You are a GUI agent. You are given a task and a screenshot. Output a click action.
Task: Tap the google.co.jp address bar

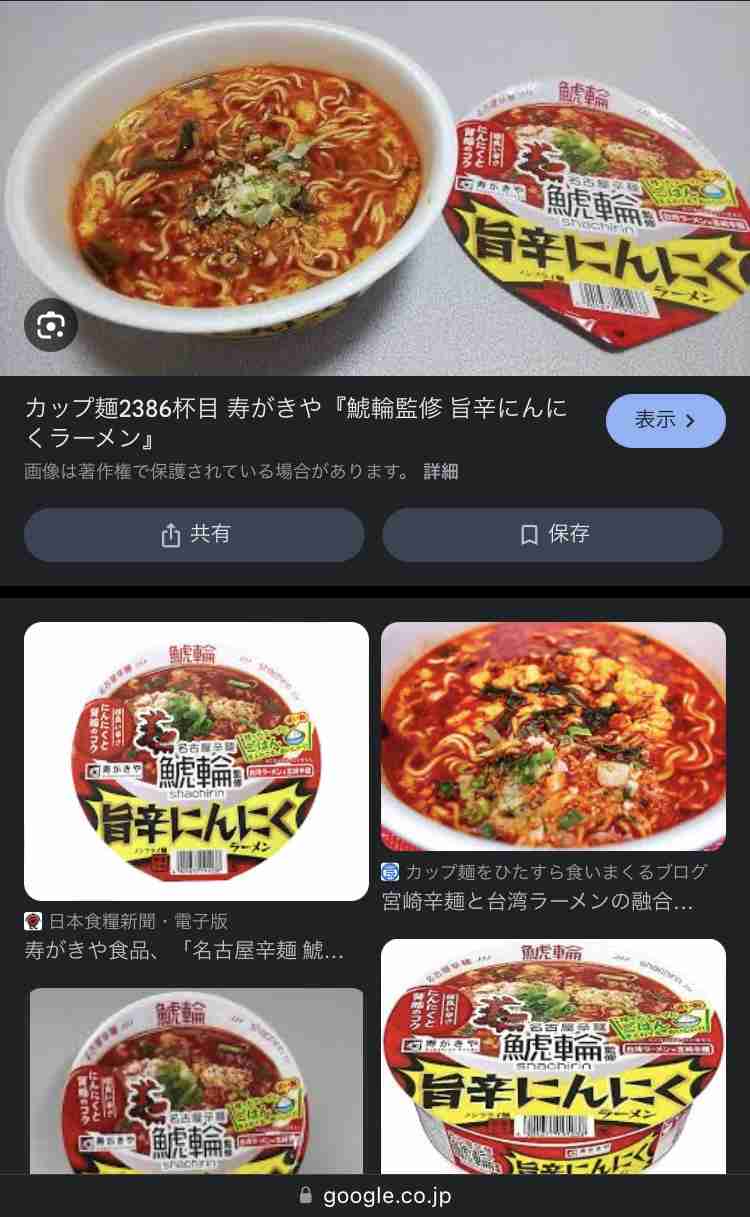click(375, 1196)
